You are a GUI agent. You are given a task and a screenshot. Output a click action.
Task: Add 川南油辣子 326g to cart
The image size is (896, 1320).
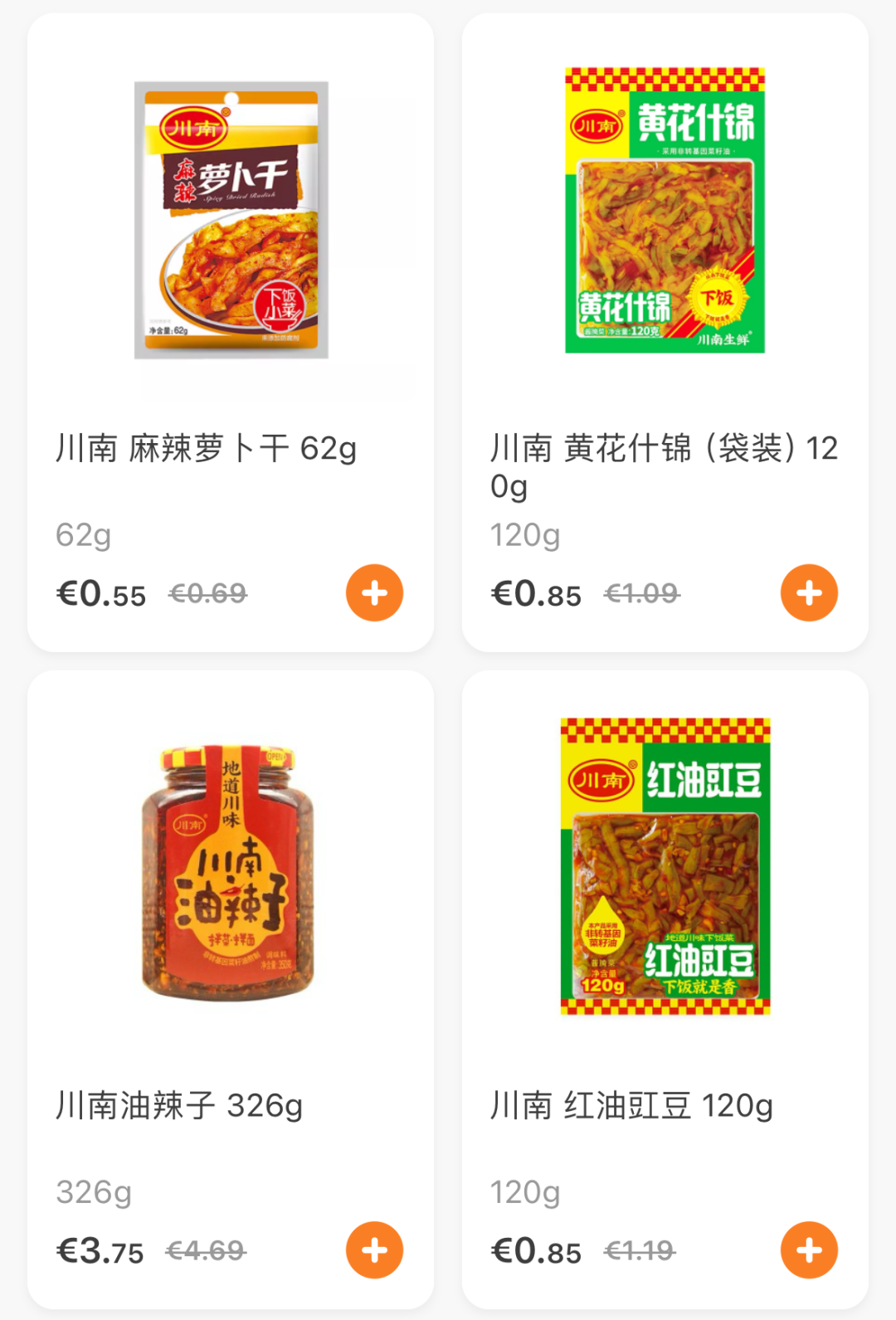374,1250
